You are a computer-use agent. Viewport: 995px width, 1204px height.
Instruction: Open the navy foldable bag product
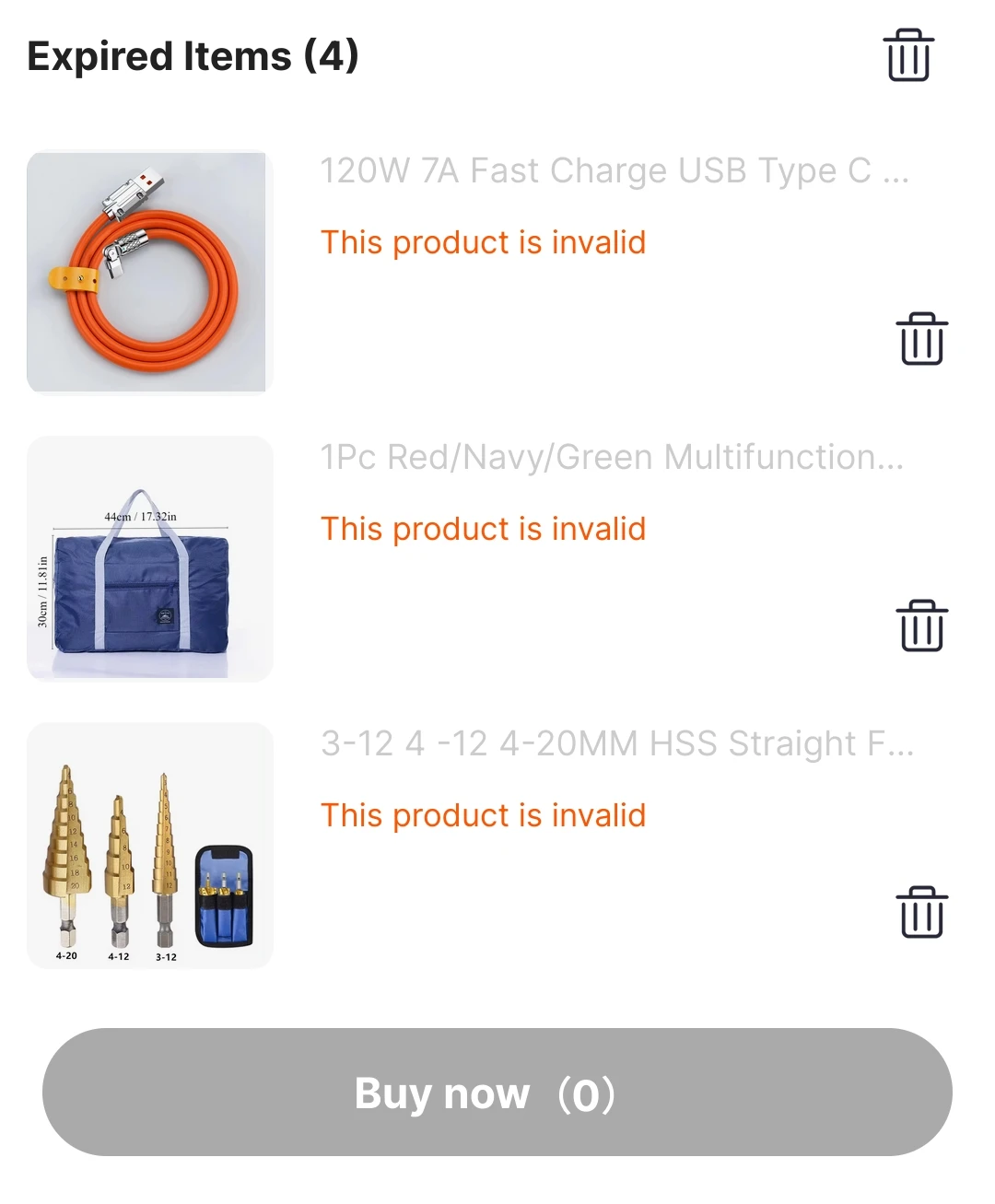click(150, 559)
